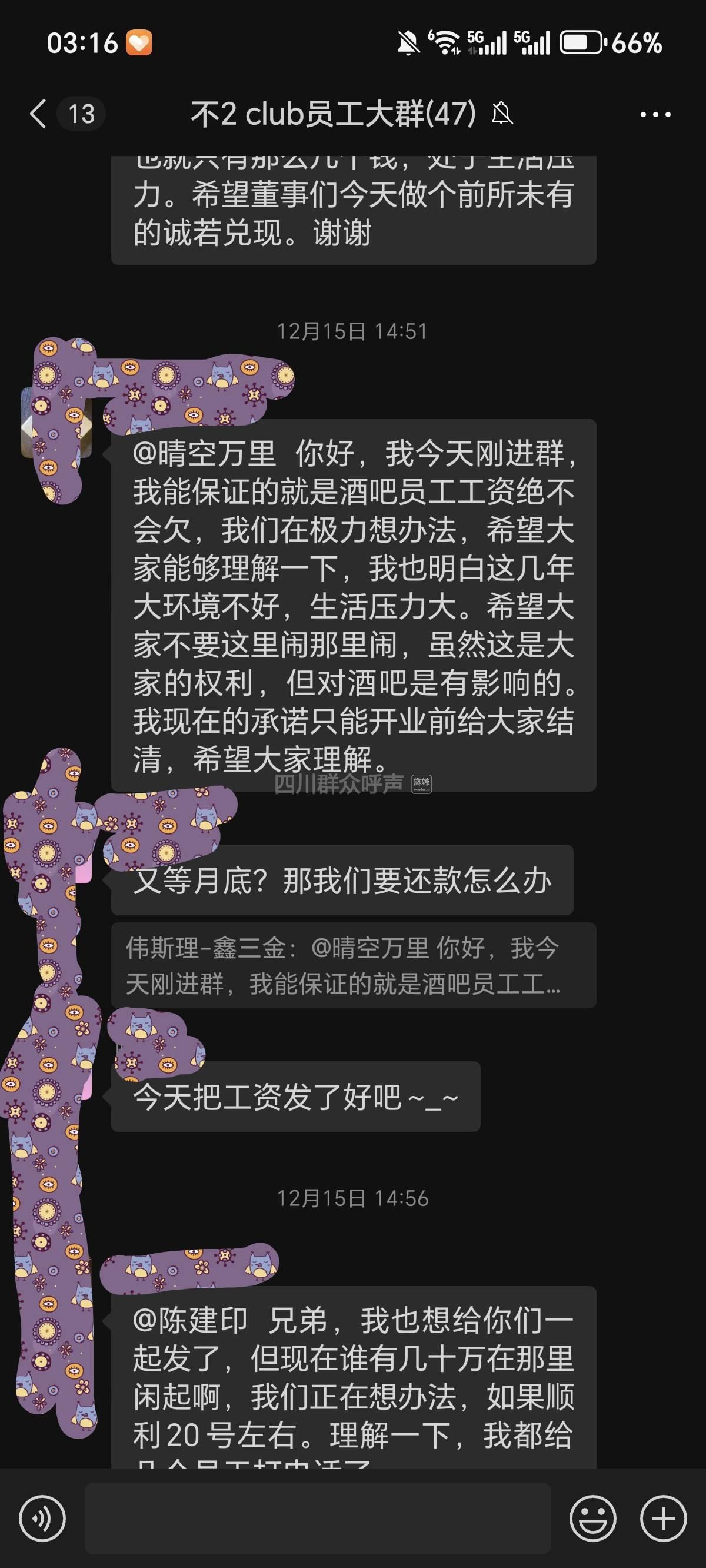The image size is (706, 1568).
Task: Go back to the chat list
Action: (39, 114)
